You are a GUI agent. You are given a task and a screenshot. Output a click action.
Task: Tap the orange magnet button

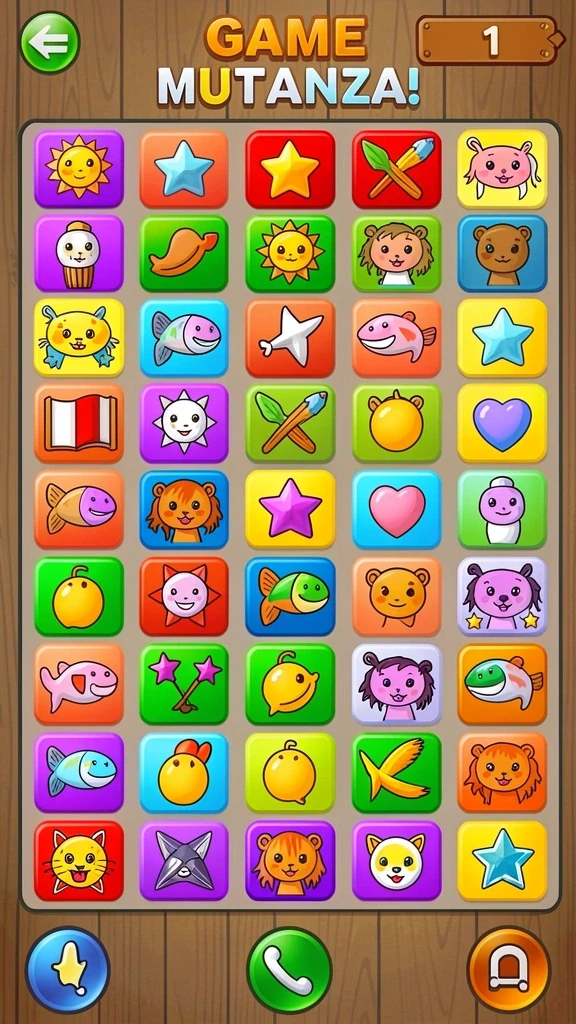pyautogui.click(x=509, y=969)
